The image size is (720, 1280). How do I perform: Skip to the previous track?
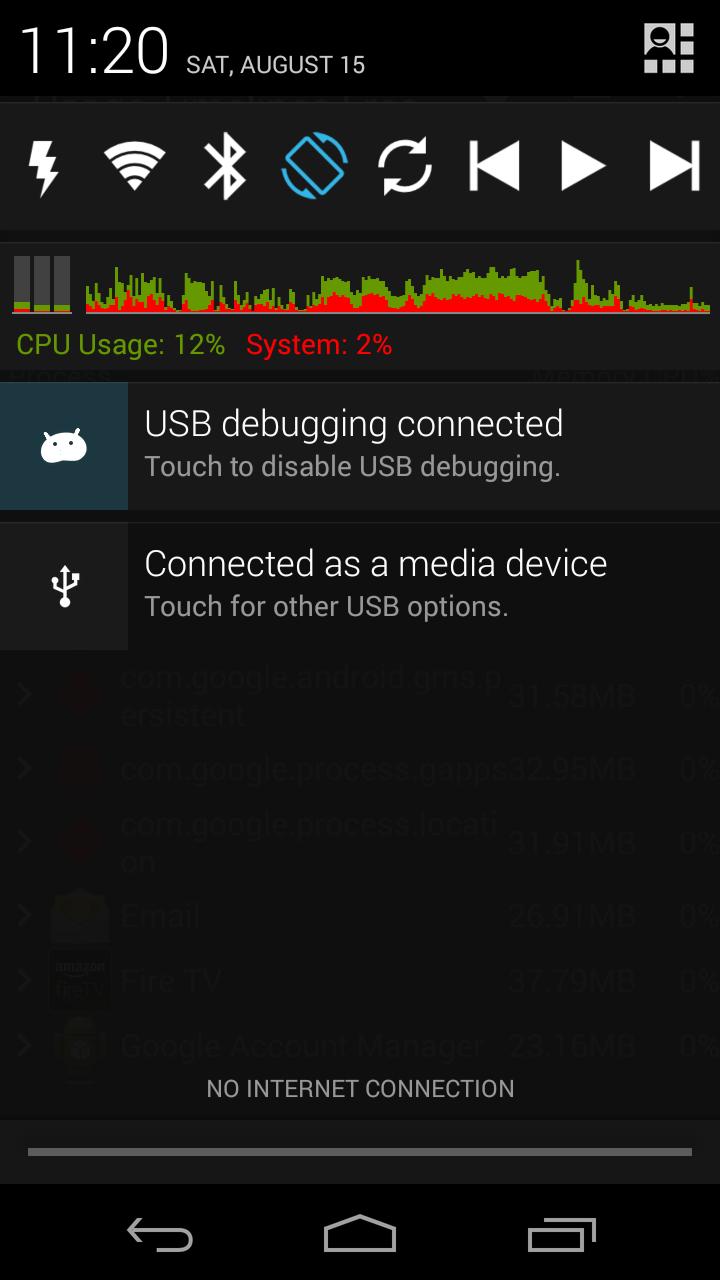click(x=494, y=167)
